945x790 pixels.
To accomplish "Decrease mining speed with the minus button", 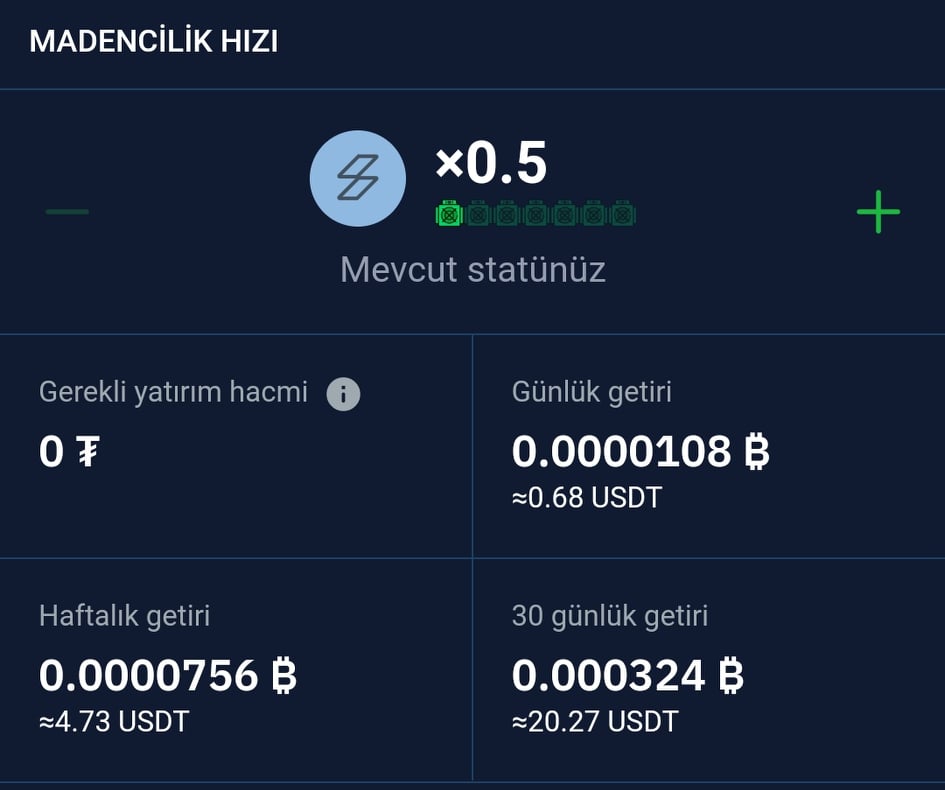I will coord(67,212).
